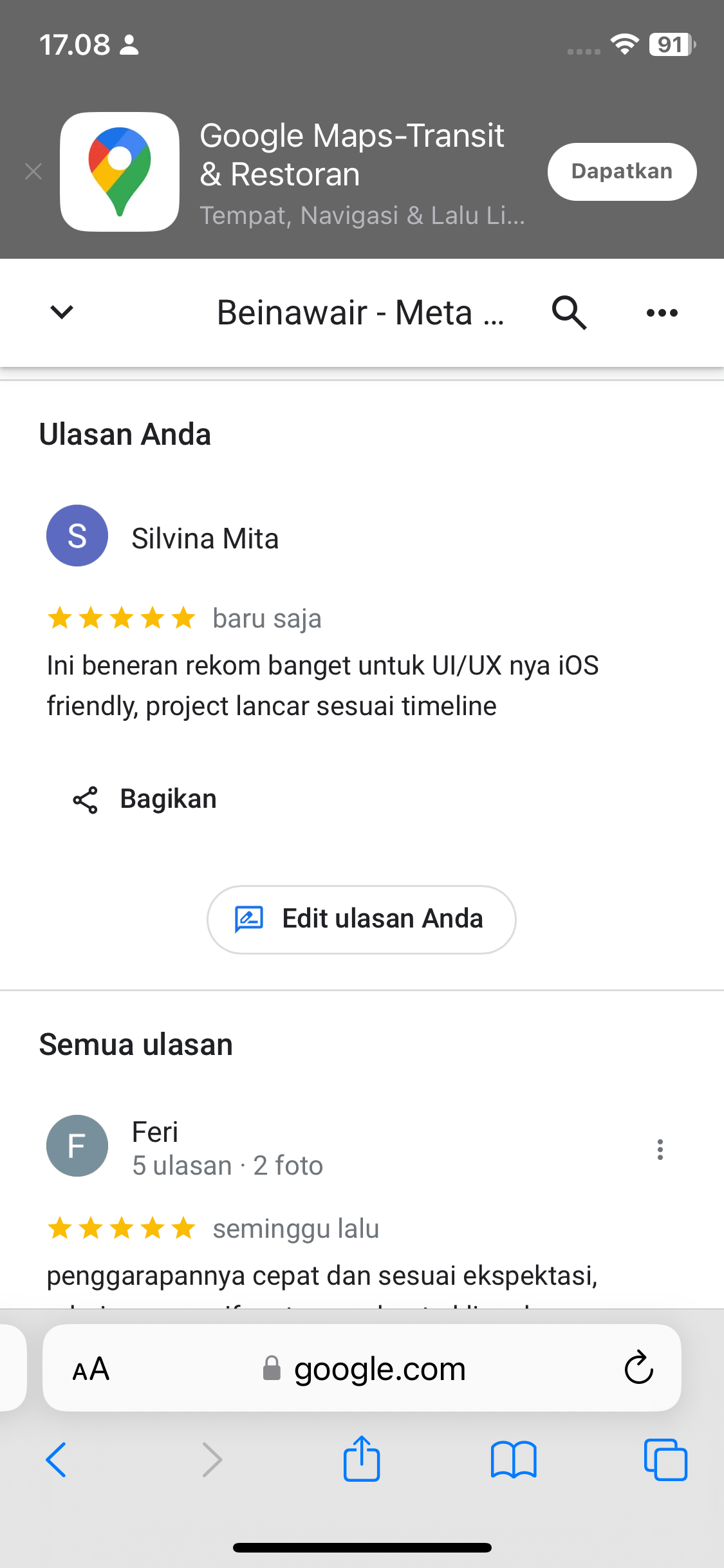Reload the page
This screenshot has height=1568, width=724.
pyautogui.click(x=638, y=1367)
